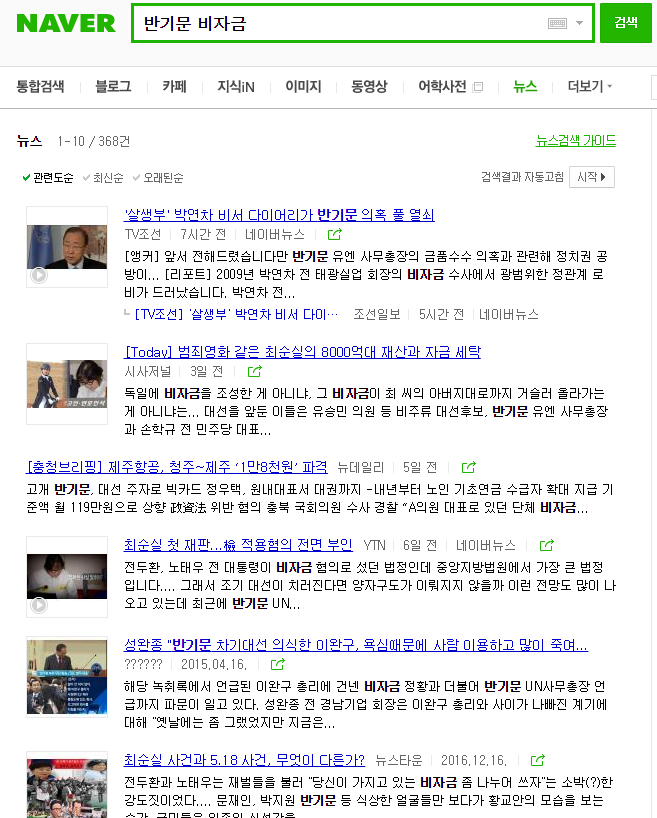
Task: Switch to the 지식iN tab
Action: pyautogui.click(x=236, y=87)
